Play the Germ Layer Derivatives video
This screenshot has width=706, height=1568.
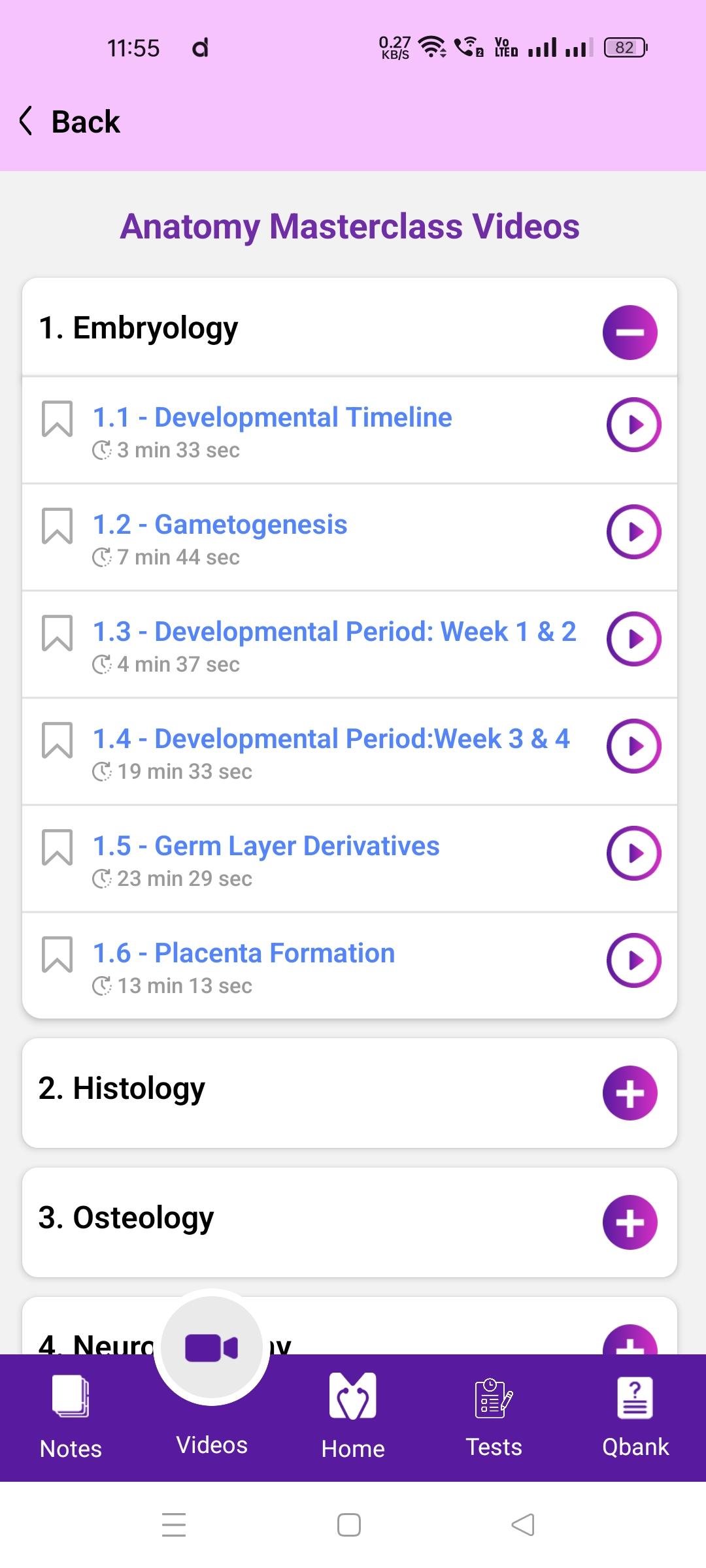pyautogui.click(x=633, y=853)
